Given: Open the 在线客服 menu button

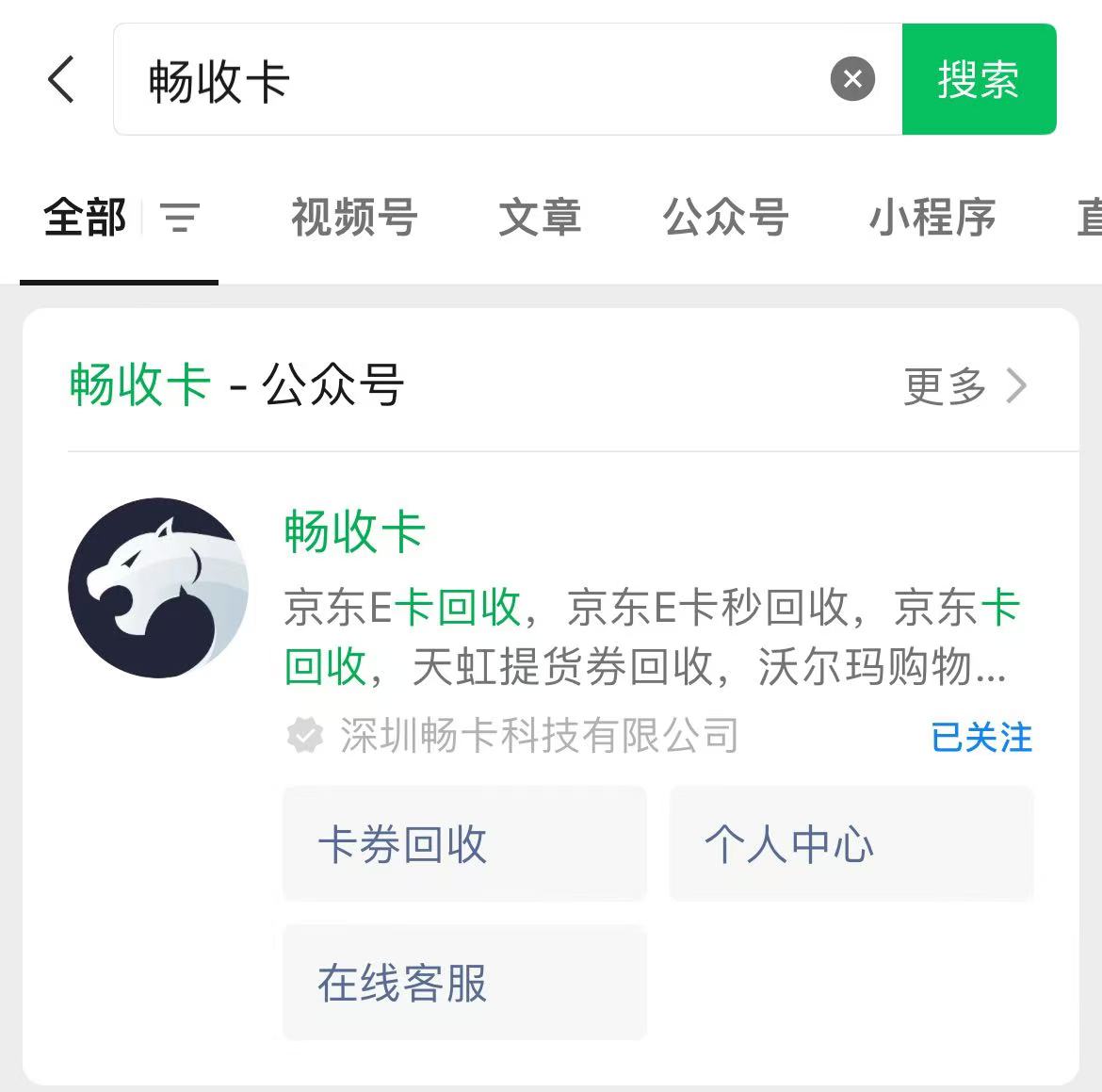Looking at the screenshot, I should tap(464, 983).
